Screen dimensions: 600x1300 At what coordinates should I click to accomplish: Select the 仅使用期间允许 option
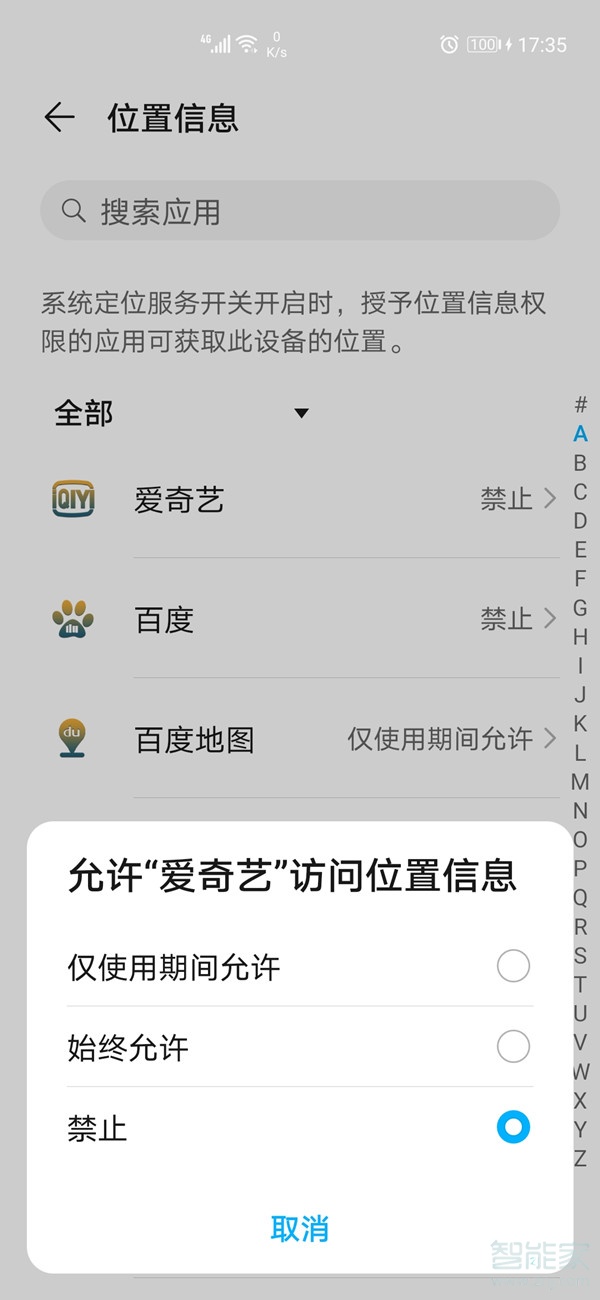512,967
